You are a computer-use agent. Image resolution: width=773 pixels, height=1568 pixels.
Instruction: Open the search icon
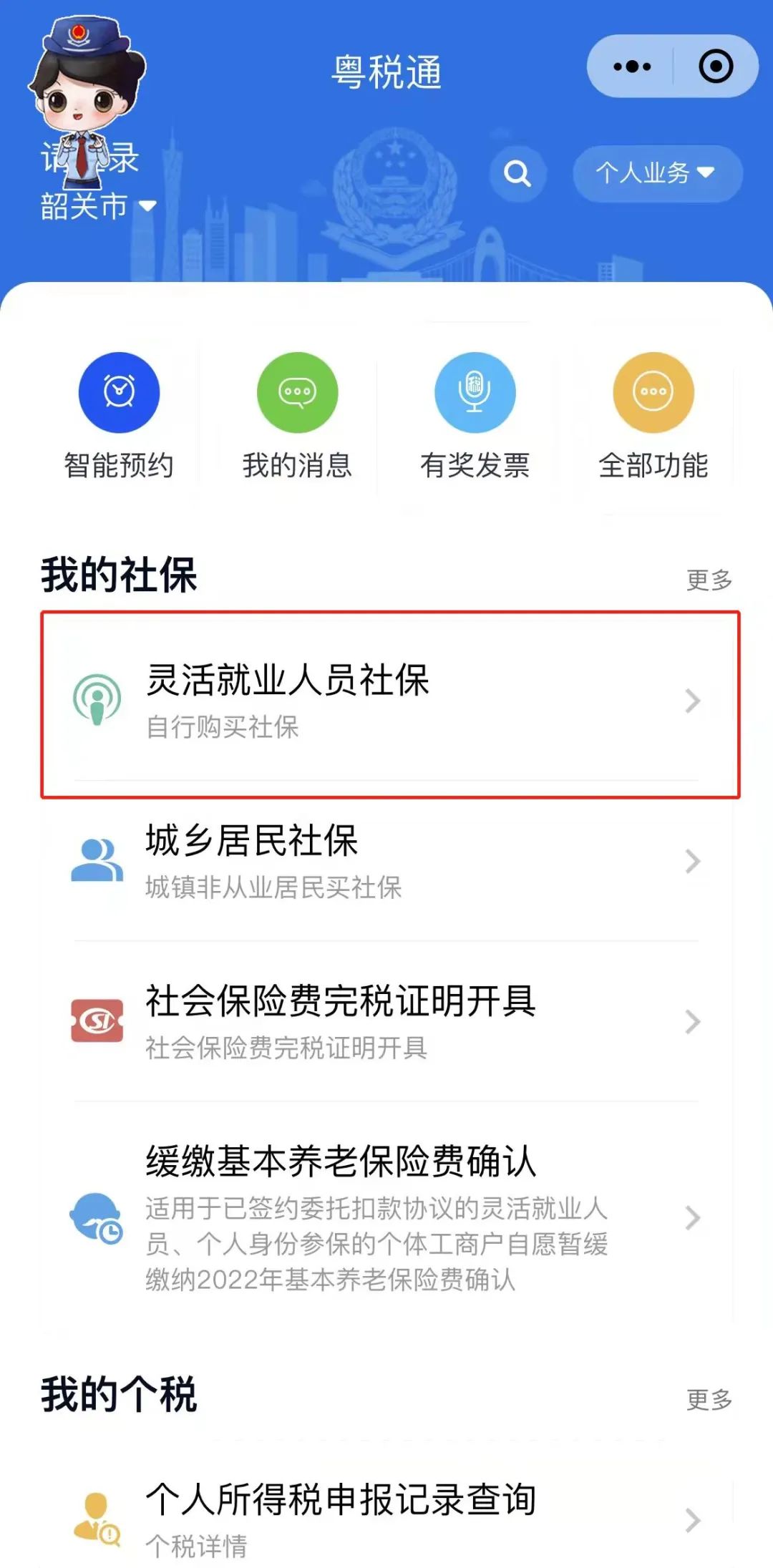[517, 173]
